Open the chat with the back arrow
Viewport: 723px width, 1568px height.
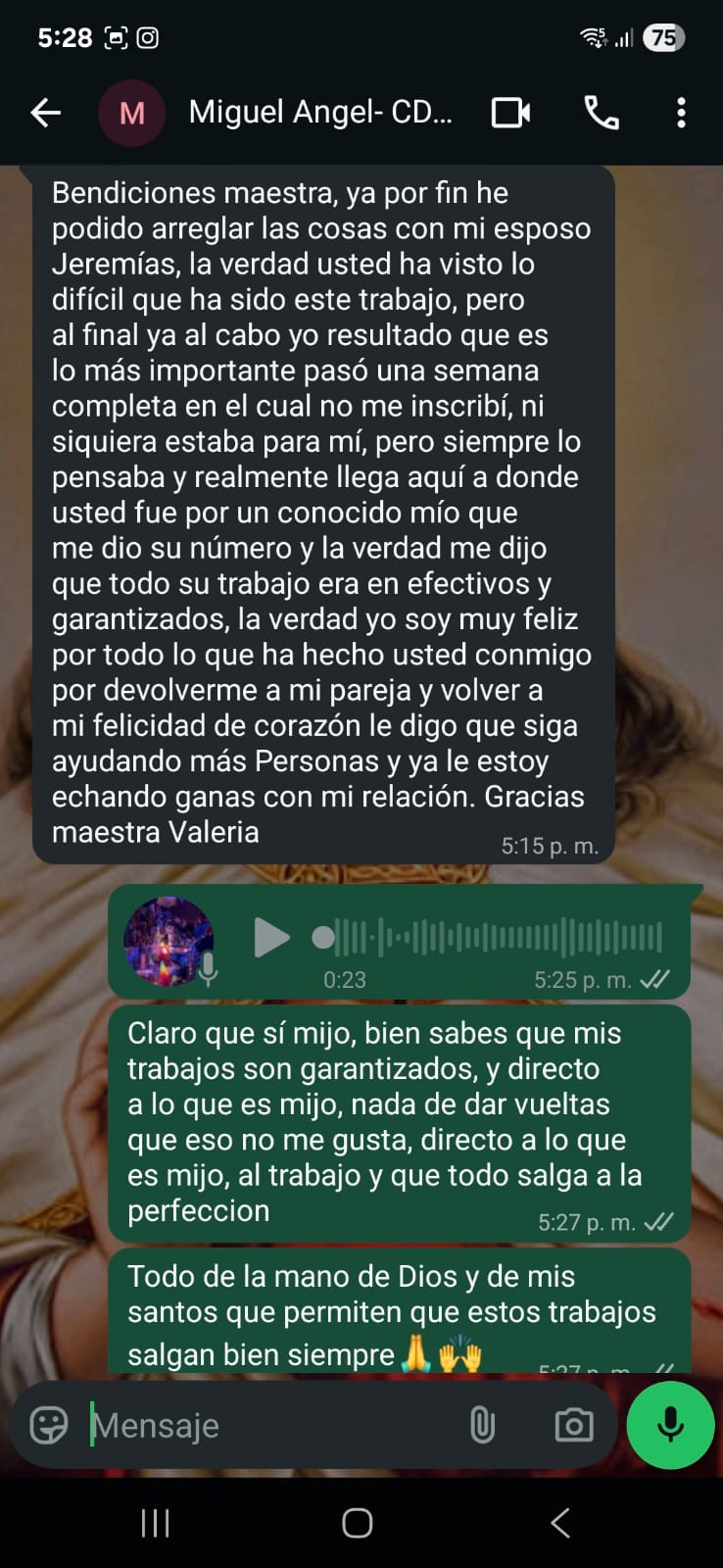(x=43, y=113)
